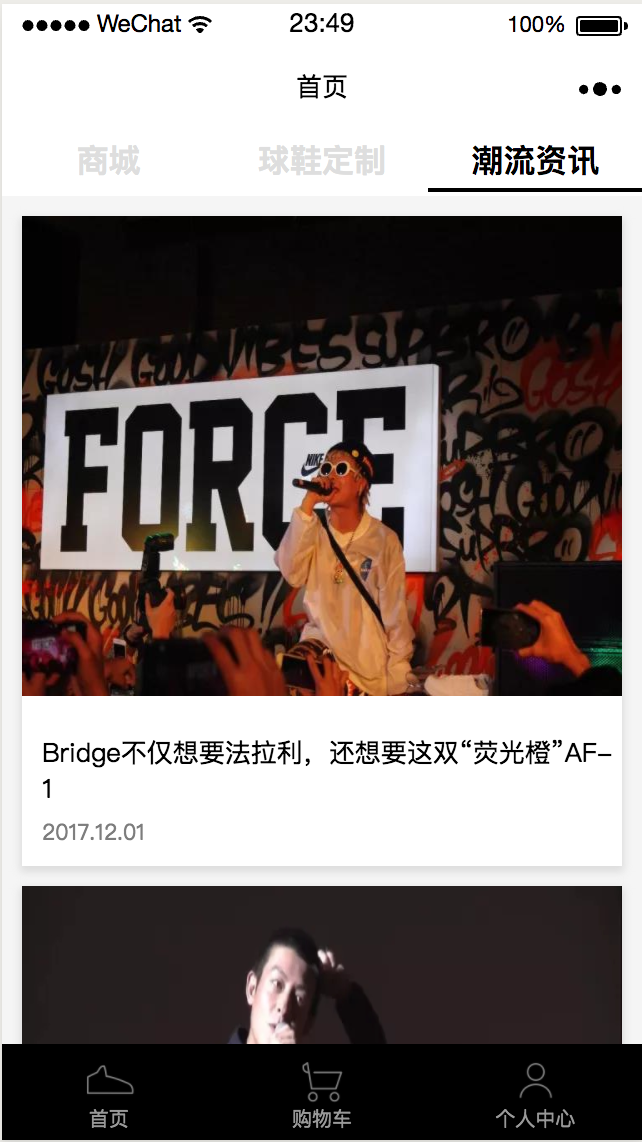Image resolution: width=642 pixels, height=1142 pixels.
Task: Go to 首页 in bottom navigation
Action: pyautogui.click(x=109, y=1096)
